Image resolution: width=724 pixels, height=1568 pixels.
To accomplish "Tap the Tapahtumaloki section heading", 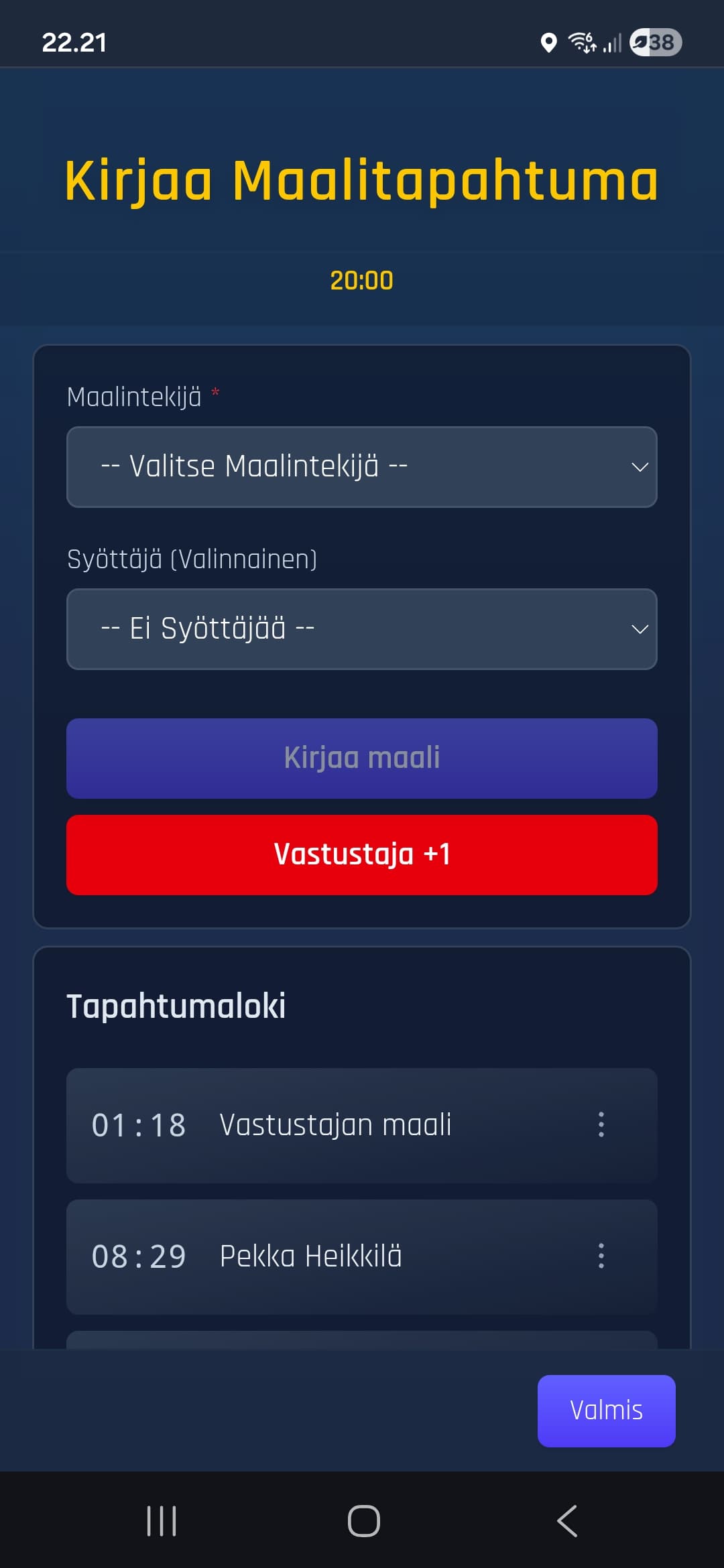I will [x=177, y=1004].
